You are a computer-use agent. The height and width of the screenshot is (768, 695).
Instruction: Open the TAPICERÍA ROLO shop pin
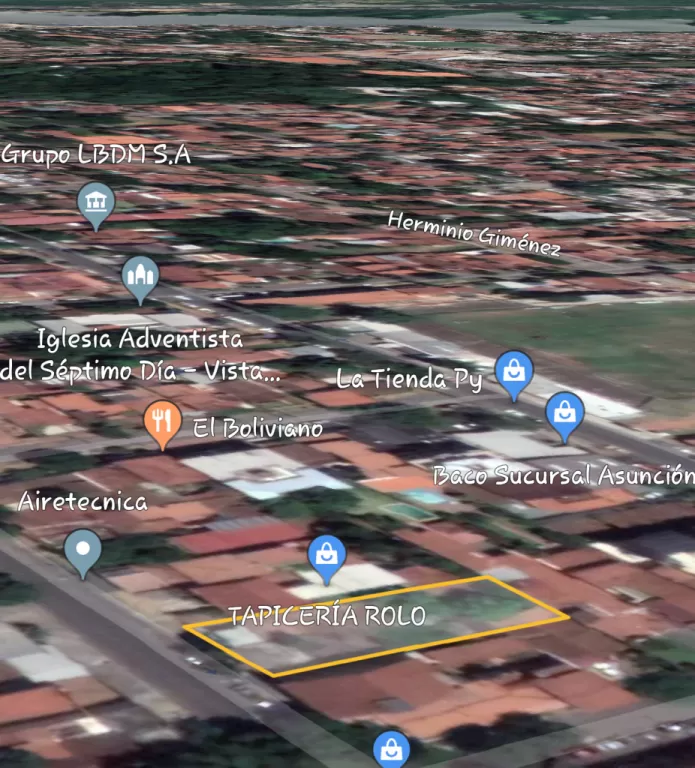click(327, 557)
